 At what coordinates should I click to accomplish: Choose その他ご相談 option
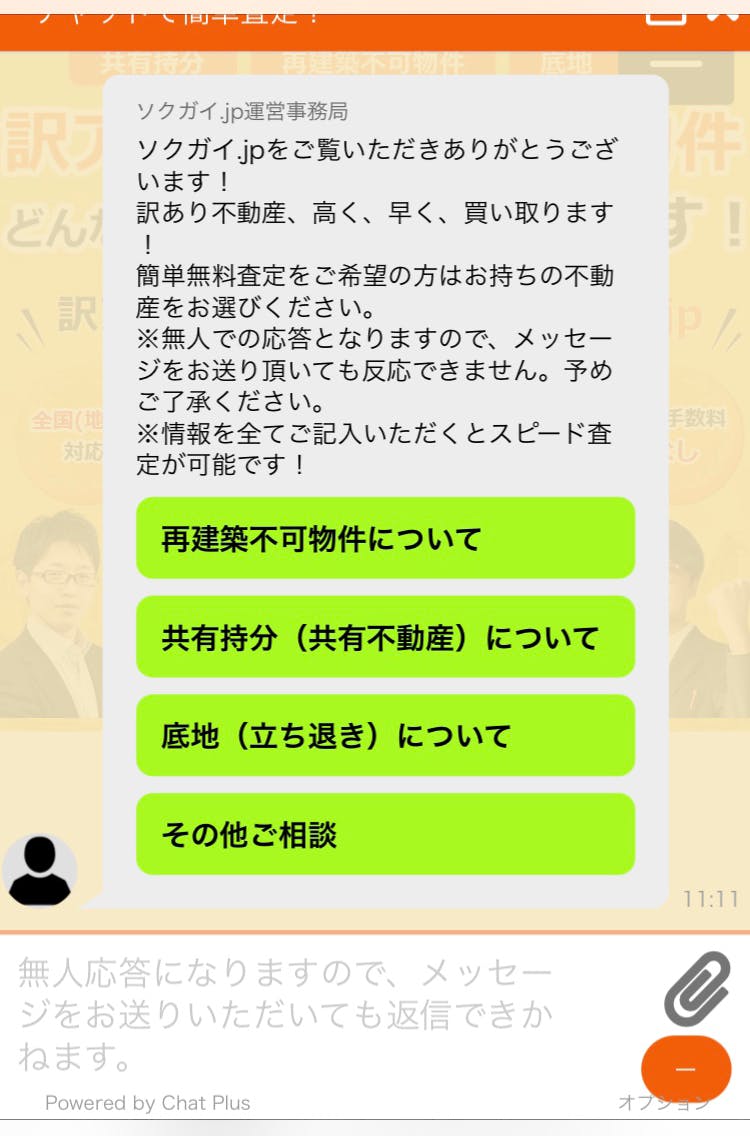(x=385, y=834)
